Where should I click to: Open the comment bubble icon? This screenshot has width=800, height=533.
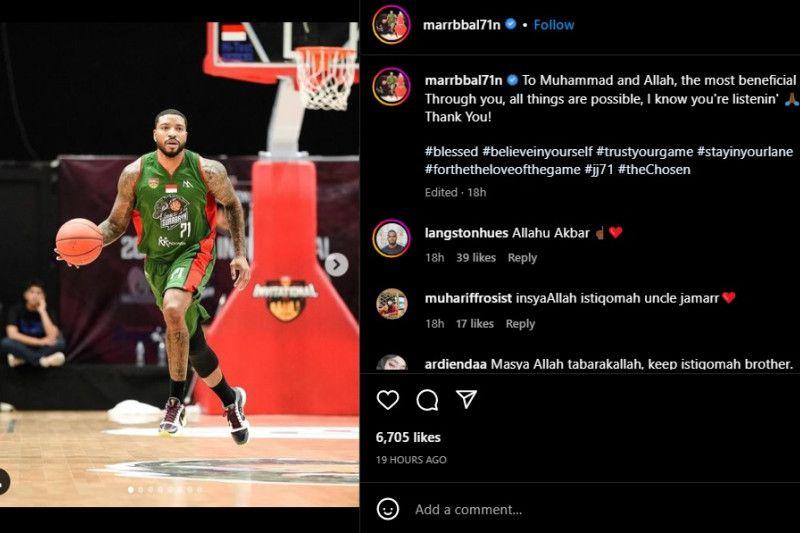427,400
